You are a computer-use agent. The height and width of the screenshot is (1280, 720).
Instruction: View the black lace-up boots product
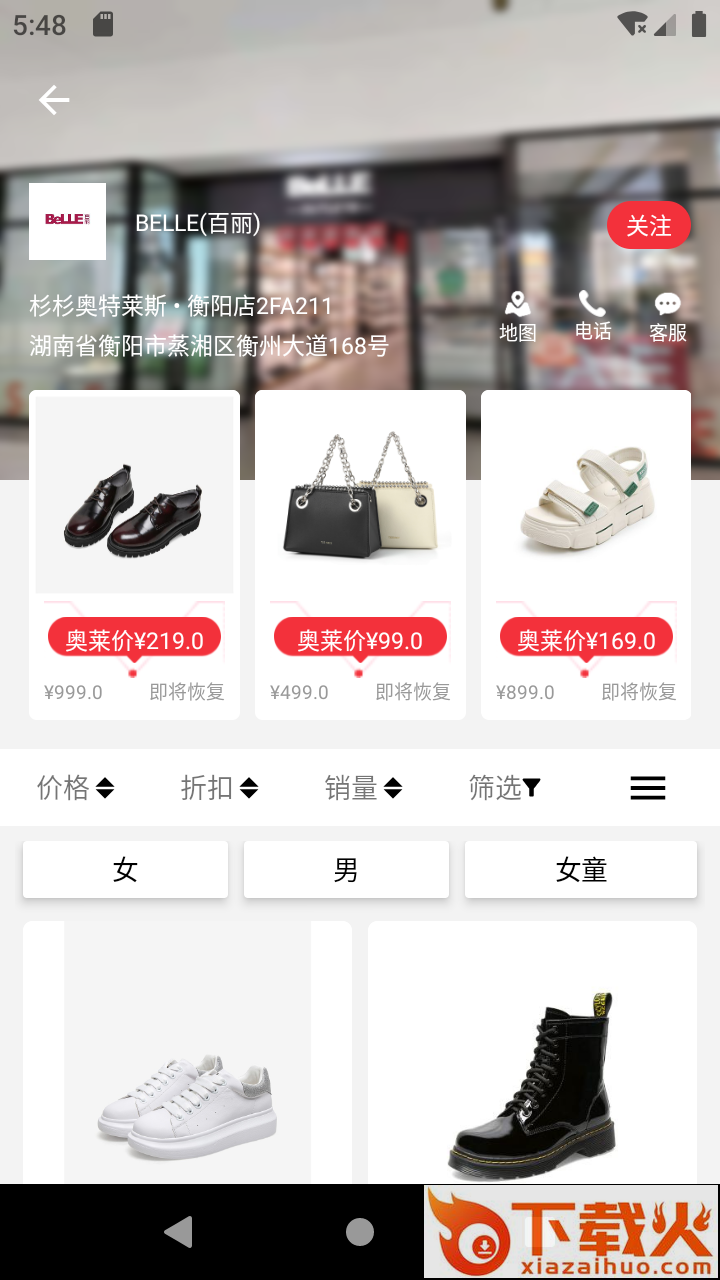532,1060
